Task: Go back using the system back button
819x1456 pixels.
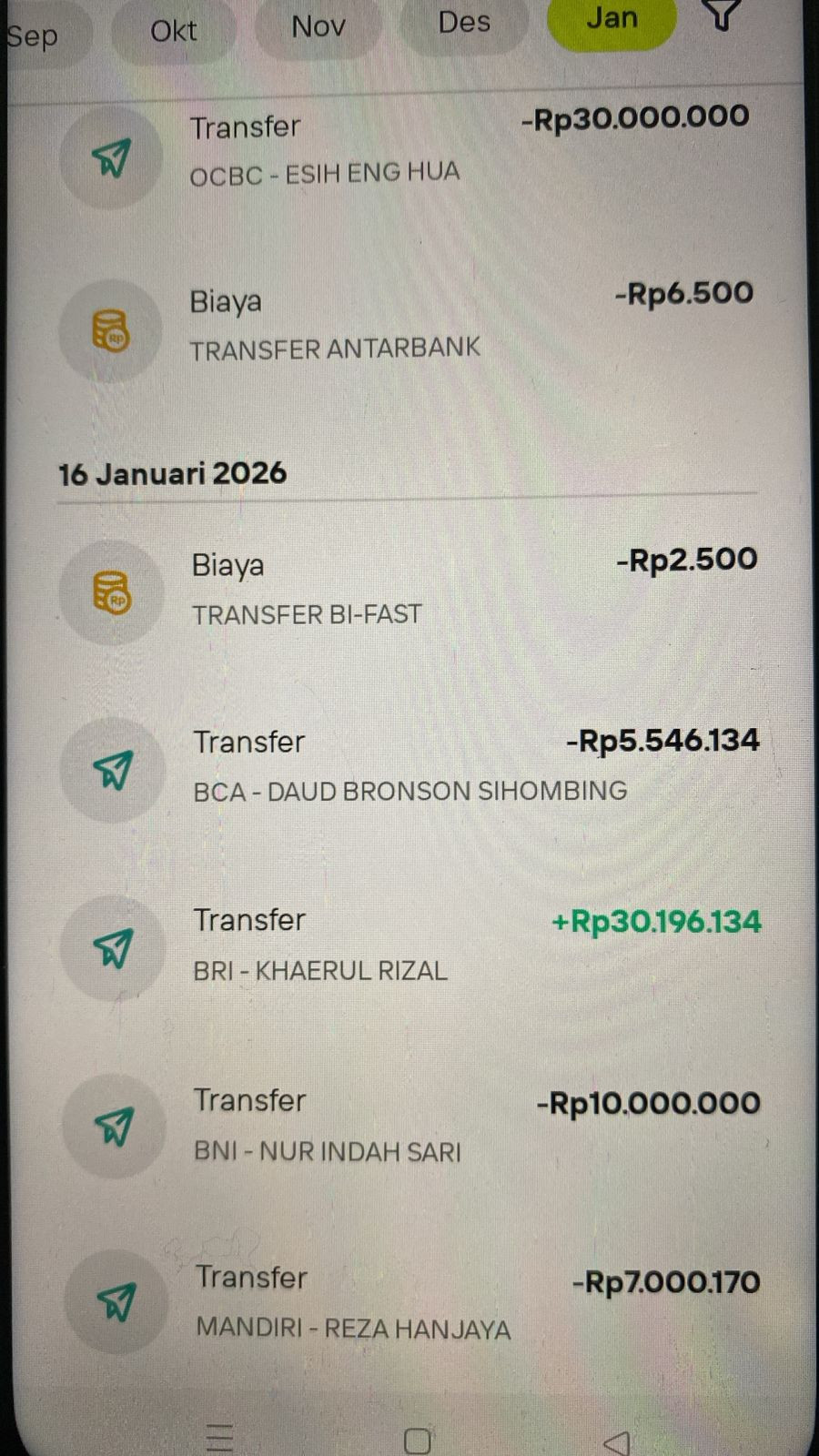Action: click(617, 1441)
